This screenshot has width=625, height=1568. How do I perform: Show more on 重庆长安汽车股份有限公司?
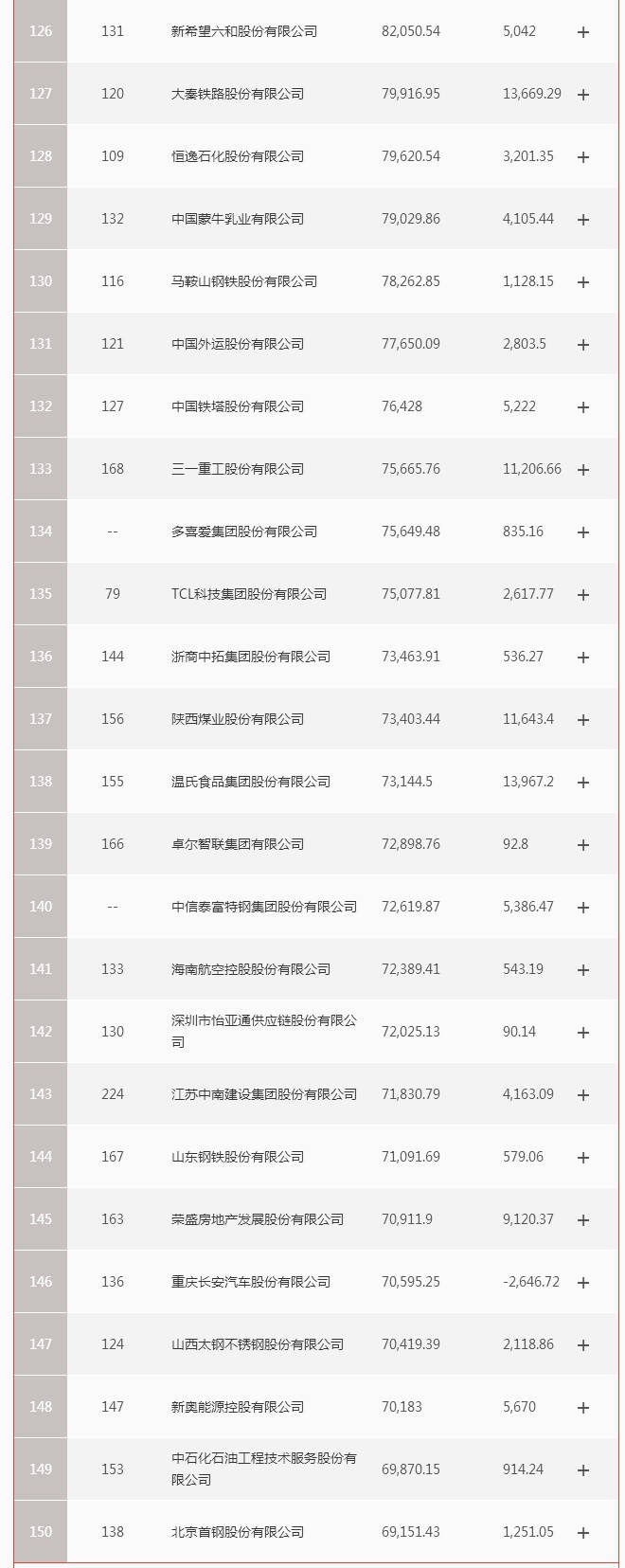click(x=583, y=1283)
